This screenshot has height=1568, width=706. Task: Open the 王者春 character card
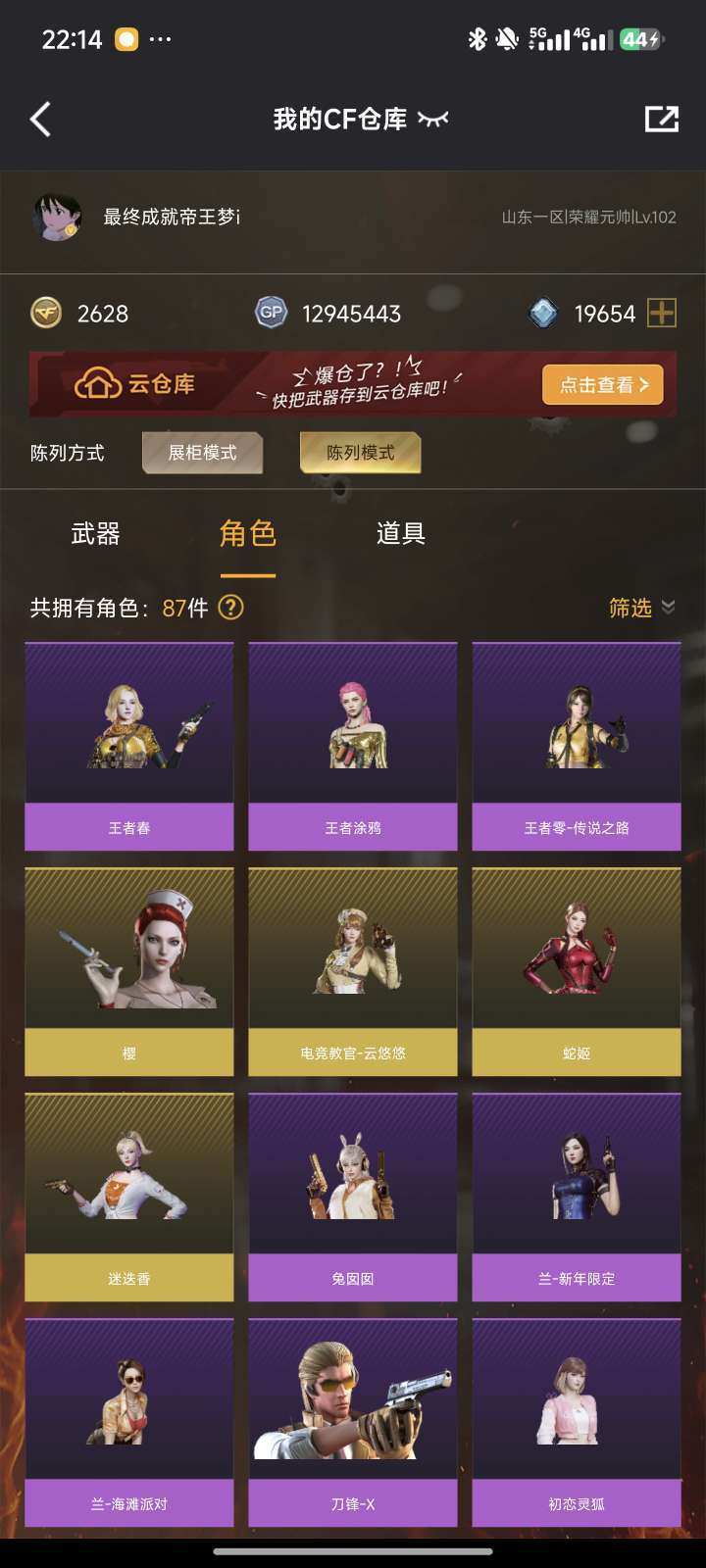click(129, 746)
